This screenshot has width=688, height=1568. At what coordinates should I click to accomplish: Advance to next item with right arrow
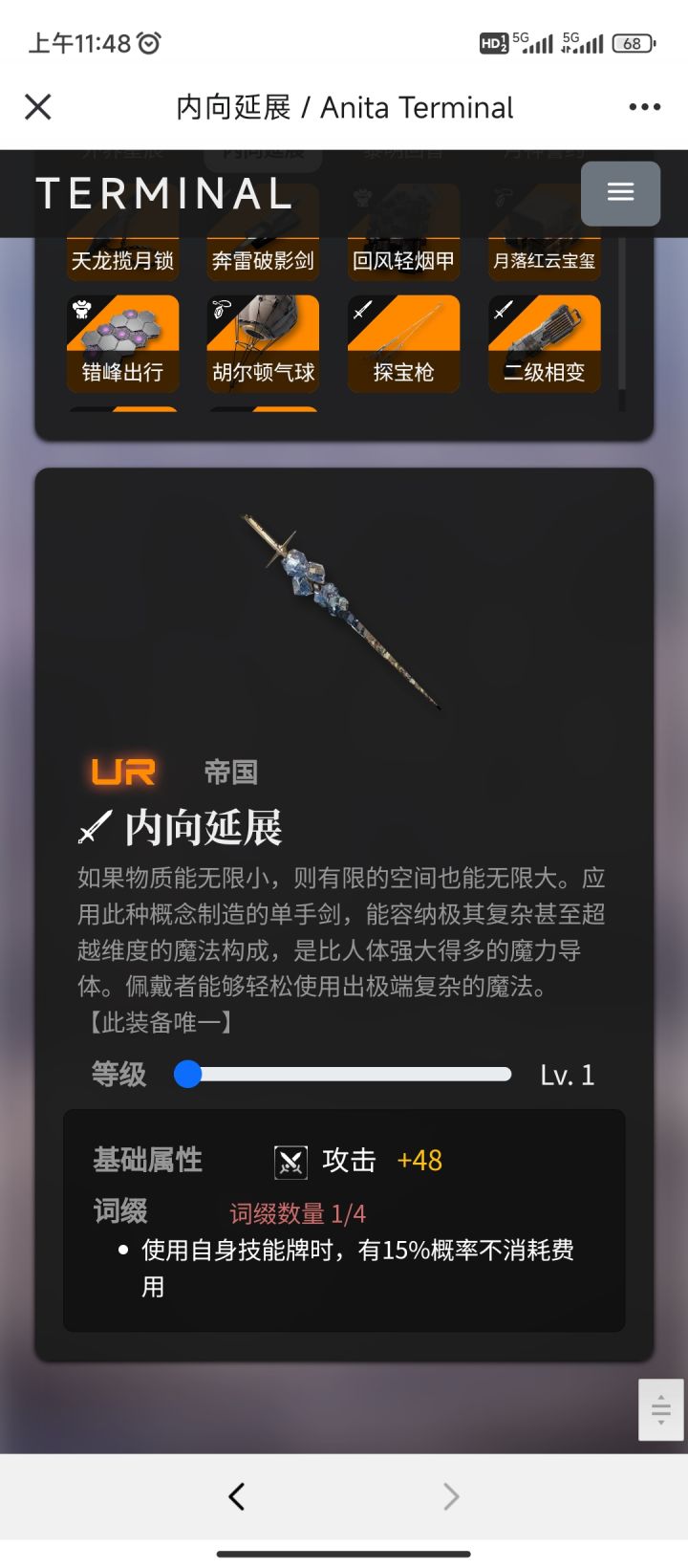point(452,1495)
